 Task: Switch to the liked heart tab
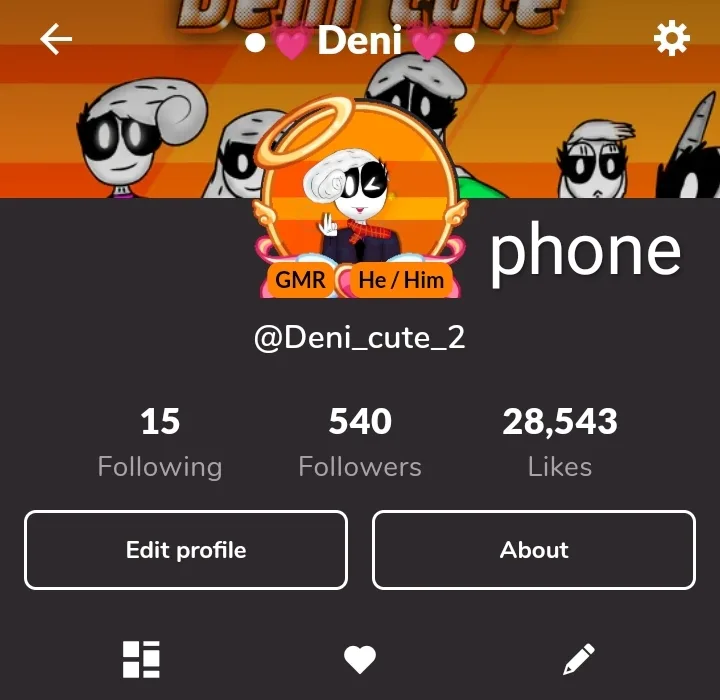pyautogui.click(x=360, y=660)
